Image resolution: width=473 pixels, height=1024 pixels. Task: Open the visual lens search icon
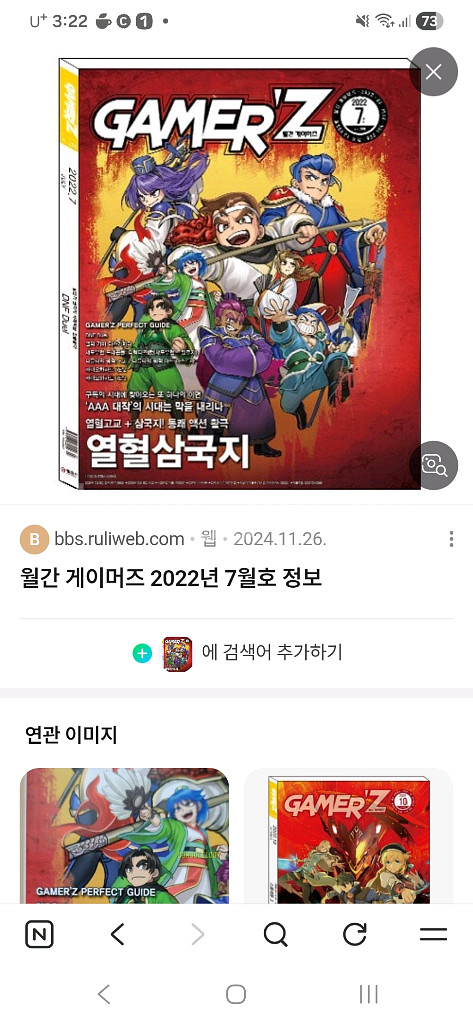[x=433, y=466]
